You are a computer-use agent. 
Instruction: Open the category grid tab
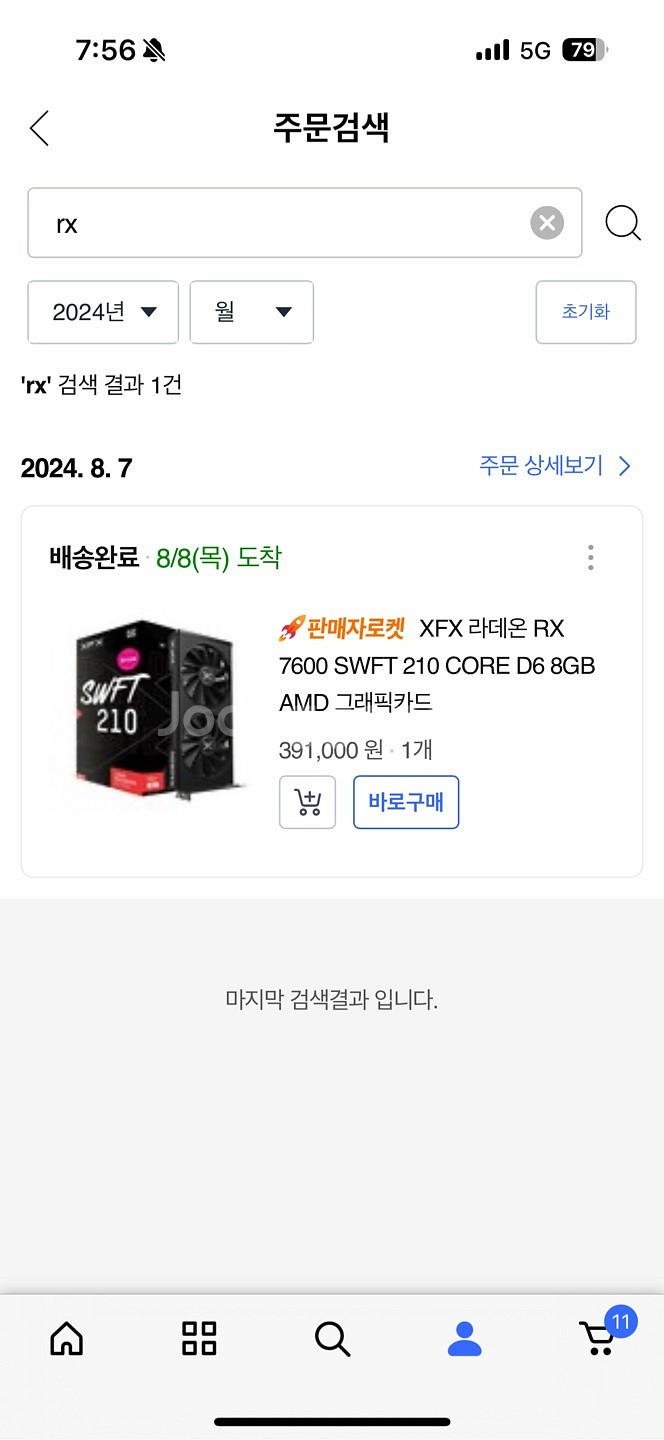click(x=199, y=1338)
